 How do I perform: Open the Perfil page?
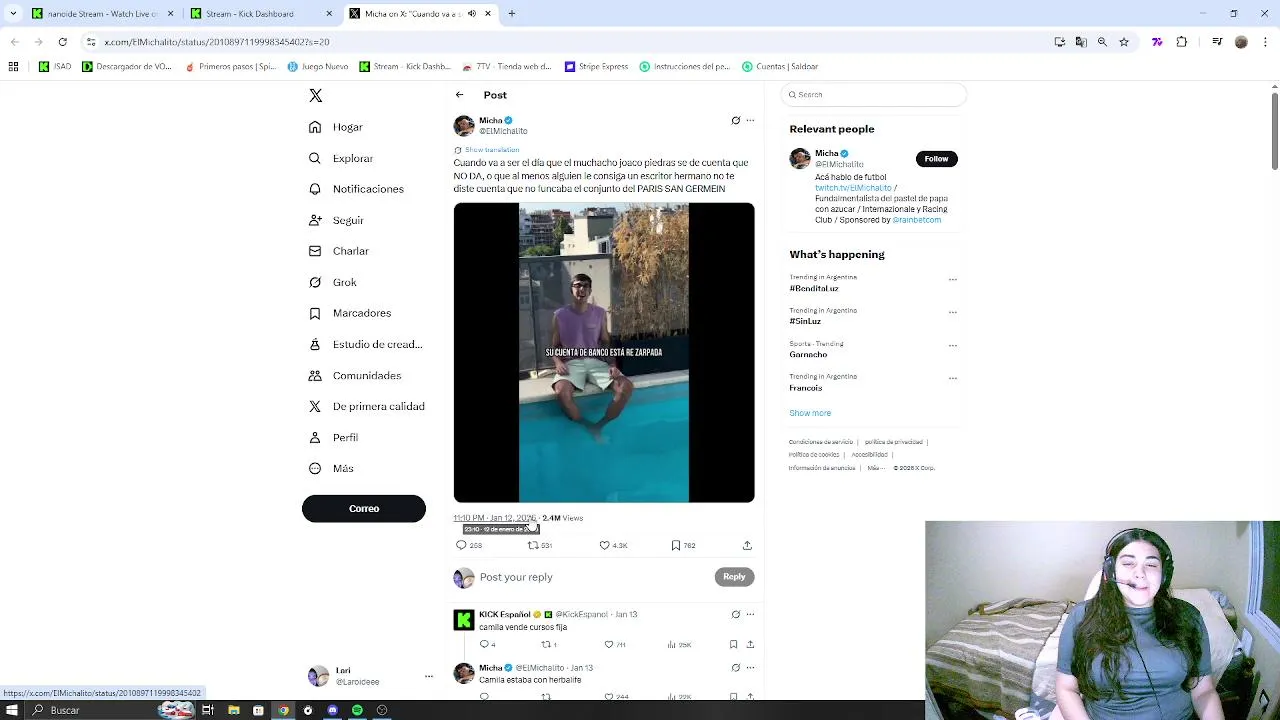[345, 437]
